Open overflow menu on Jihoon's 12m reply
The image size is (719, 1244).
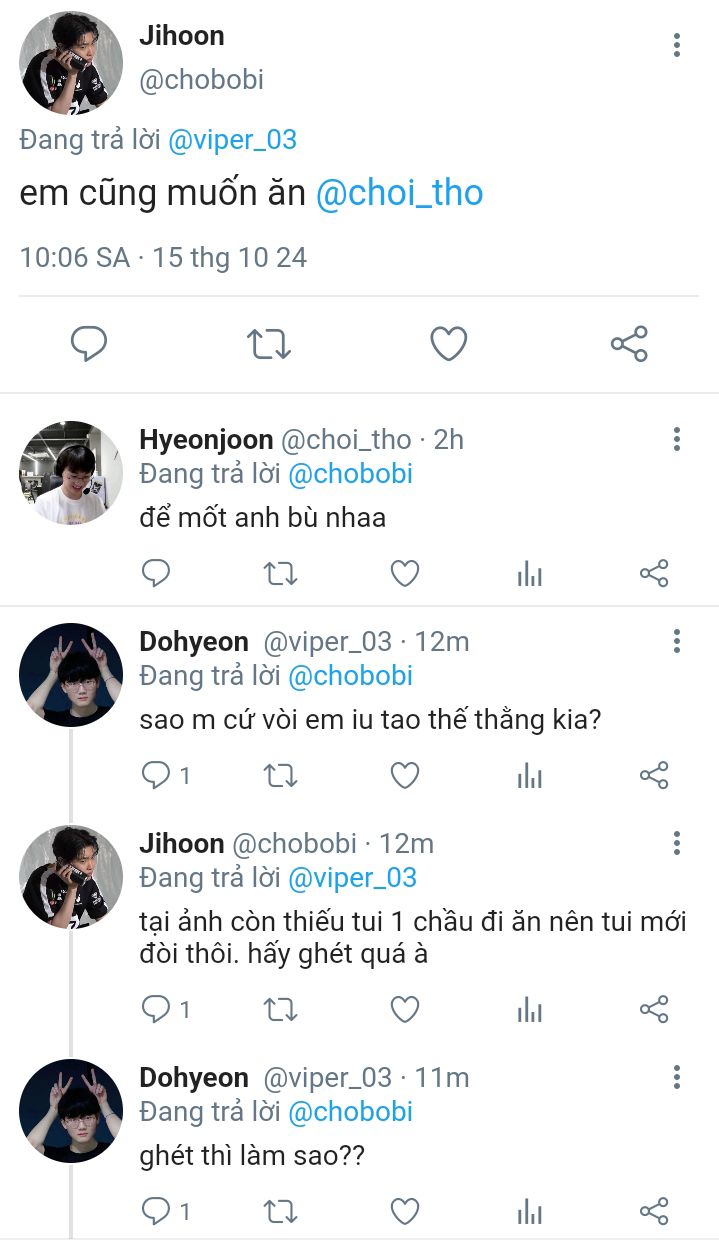tap(677, 843)
